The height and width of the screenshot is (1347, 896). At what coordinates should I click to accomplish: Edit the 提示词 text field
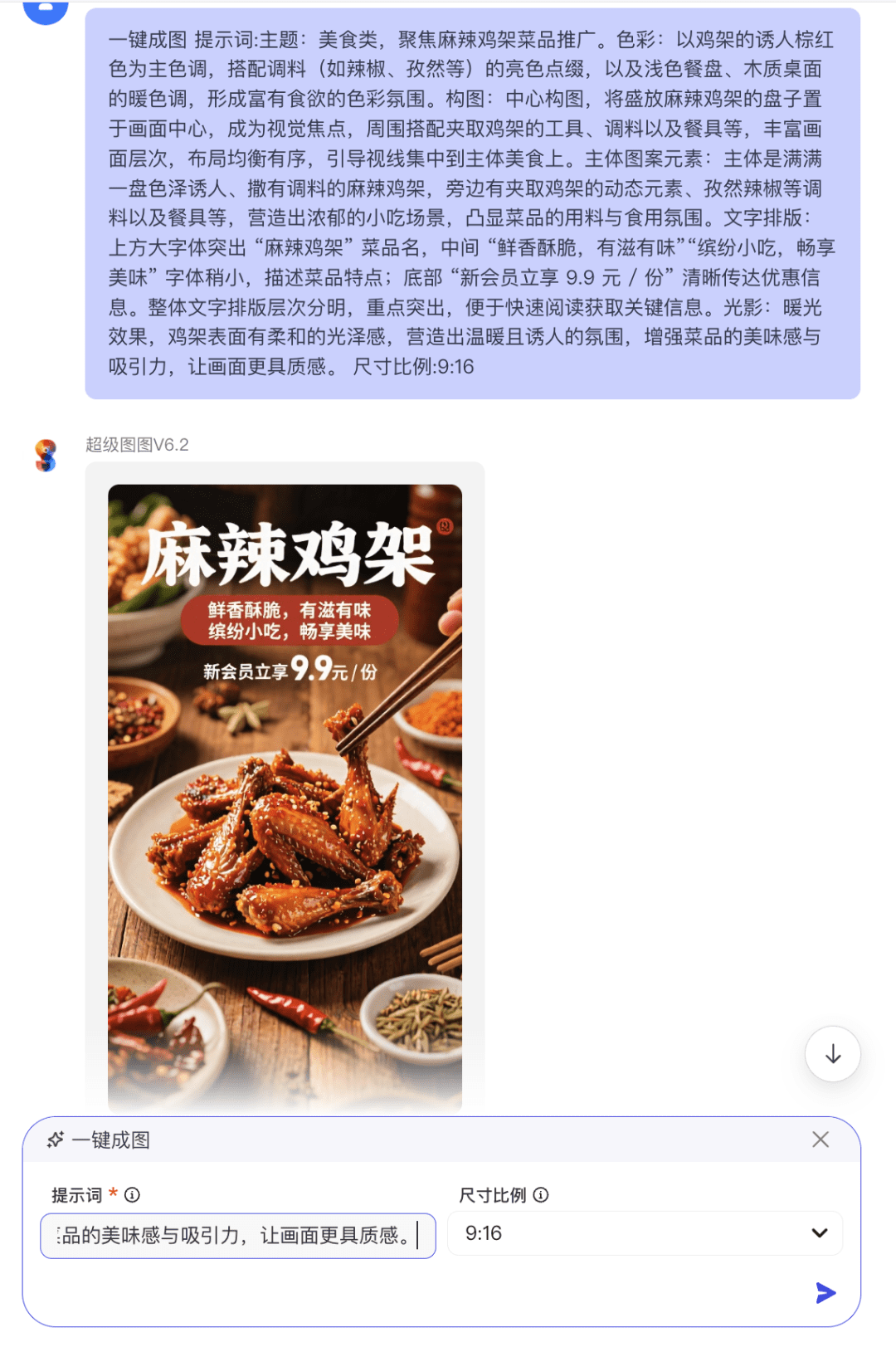coord(237,1236)
